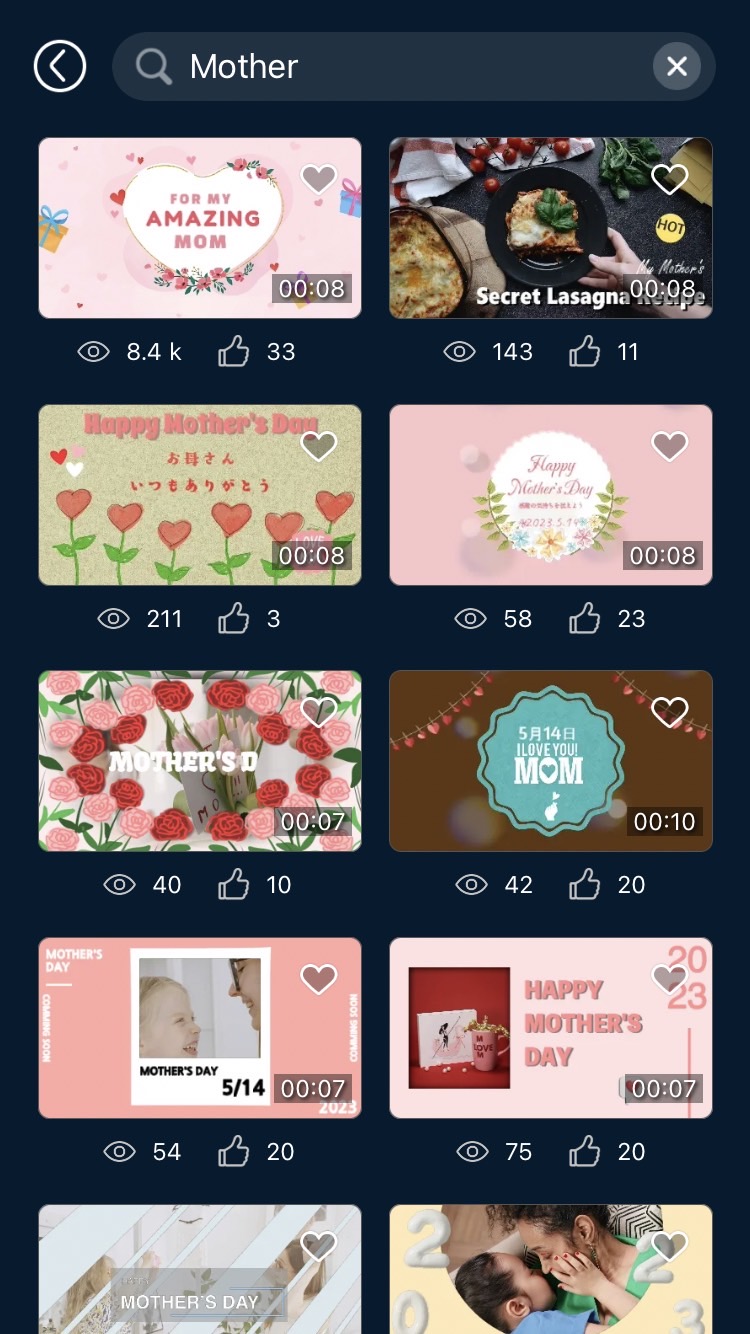
Task: Favorite the heart tulips Mother's Day template
Action: (319, 446)
